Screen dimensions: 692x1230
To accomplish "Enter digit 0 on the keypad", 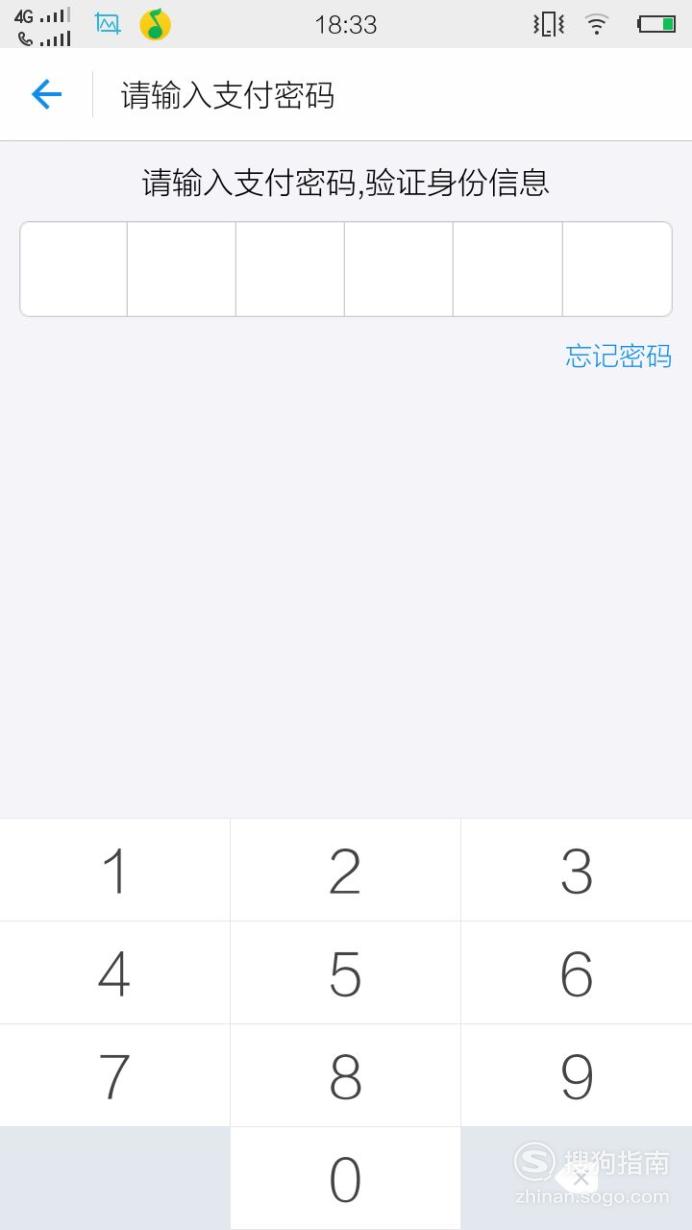I will [345, 1179].
